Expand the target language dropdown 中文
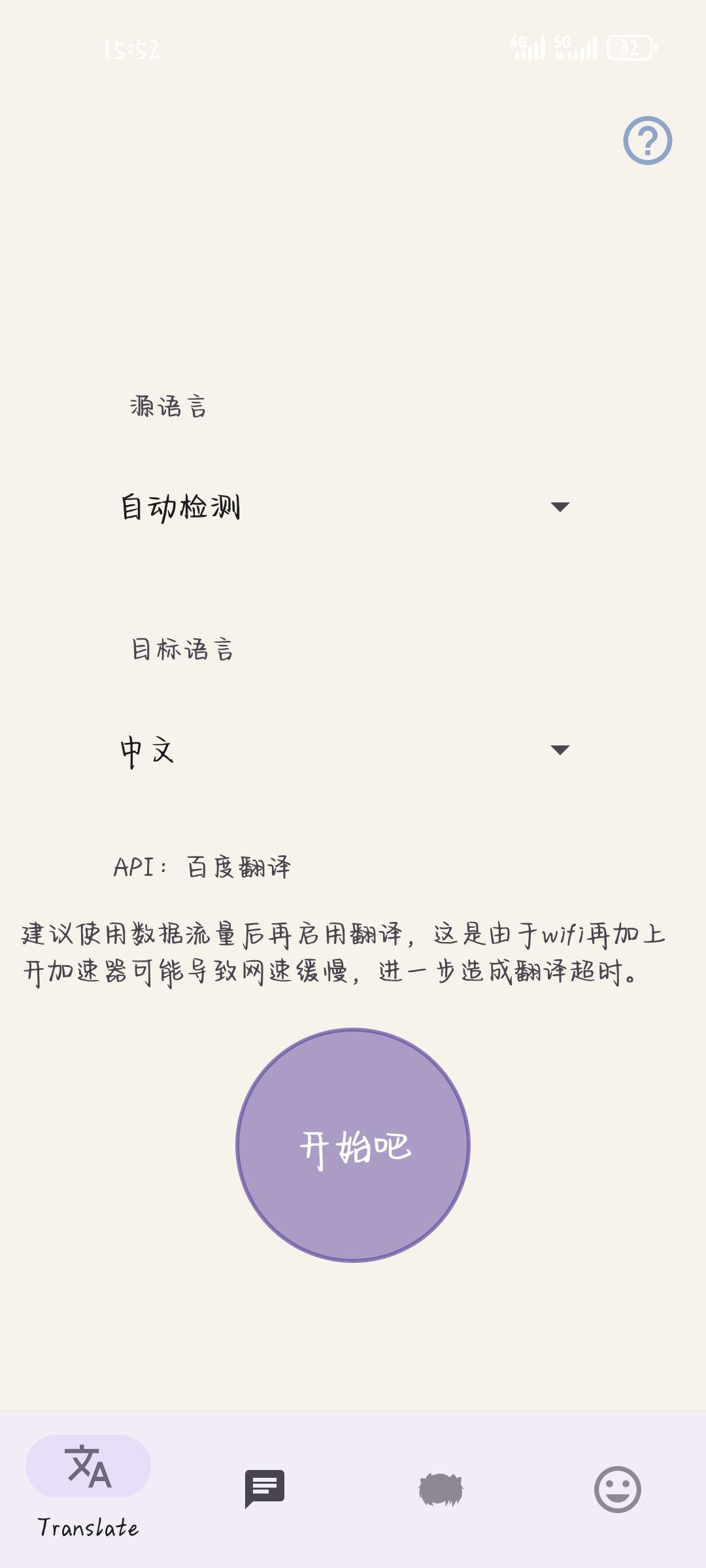 pos(345,750)
